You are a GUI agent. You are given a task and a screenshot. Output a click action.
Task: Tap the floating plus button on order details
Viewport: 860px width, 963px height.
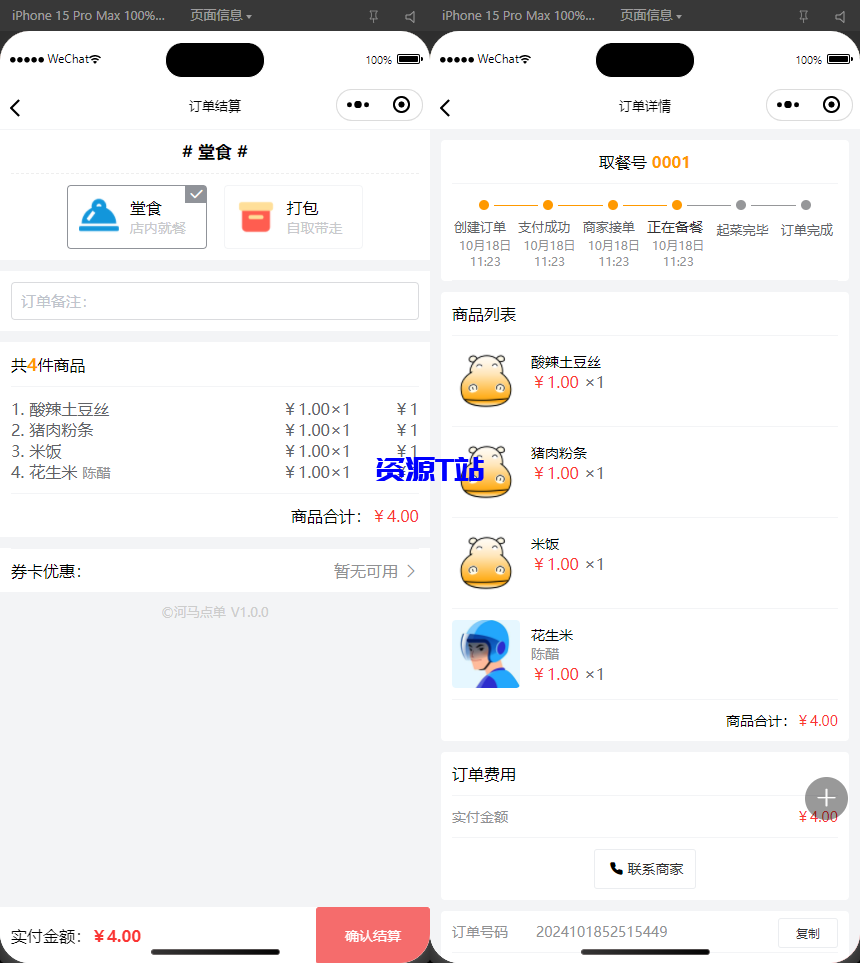826,798
